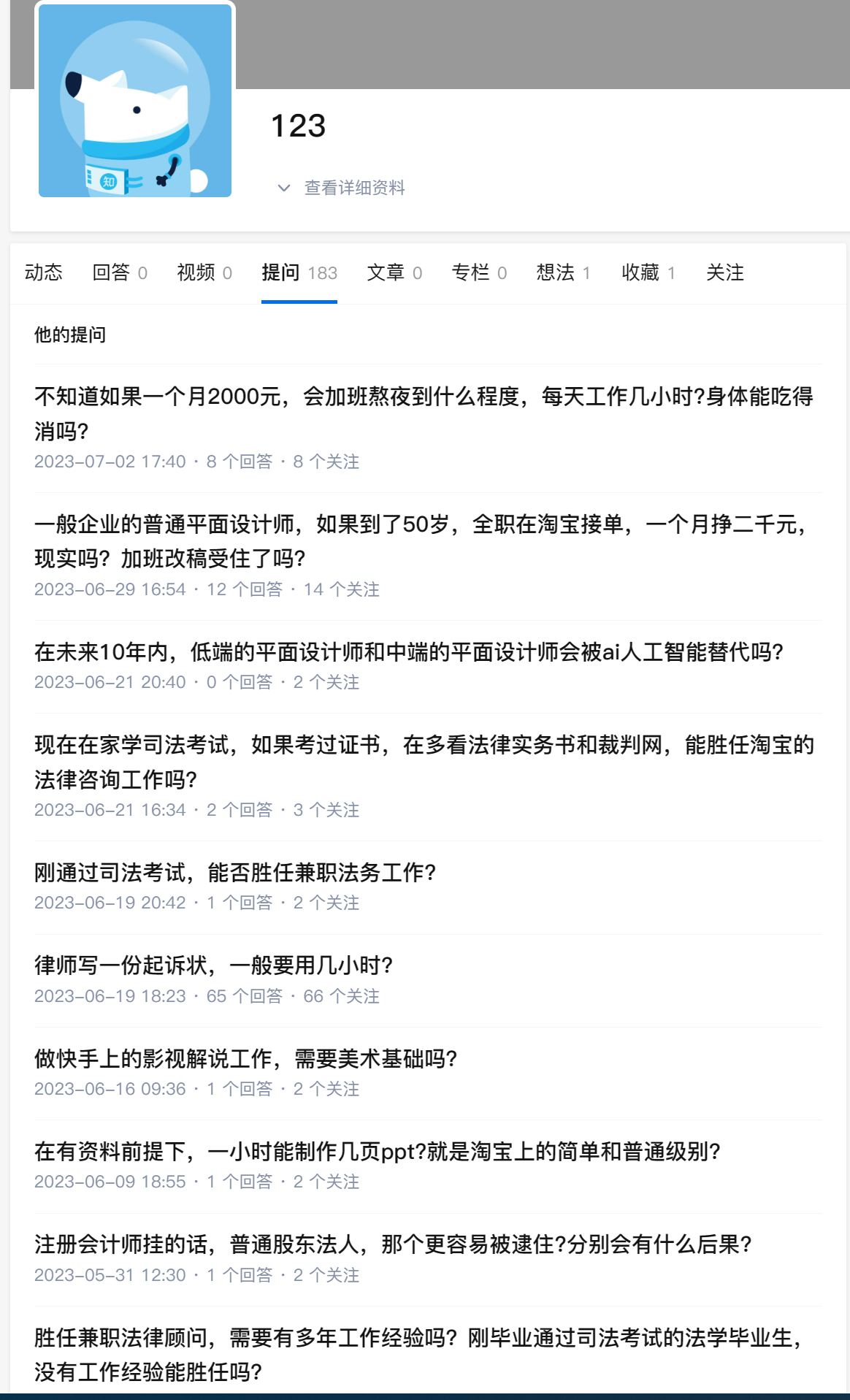
Task: Open question 律师写一份起诉状要几小时
Action: 214,965
